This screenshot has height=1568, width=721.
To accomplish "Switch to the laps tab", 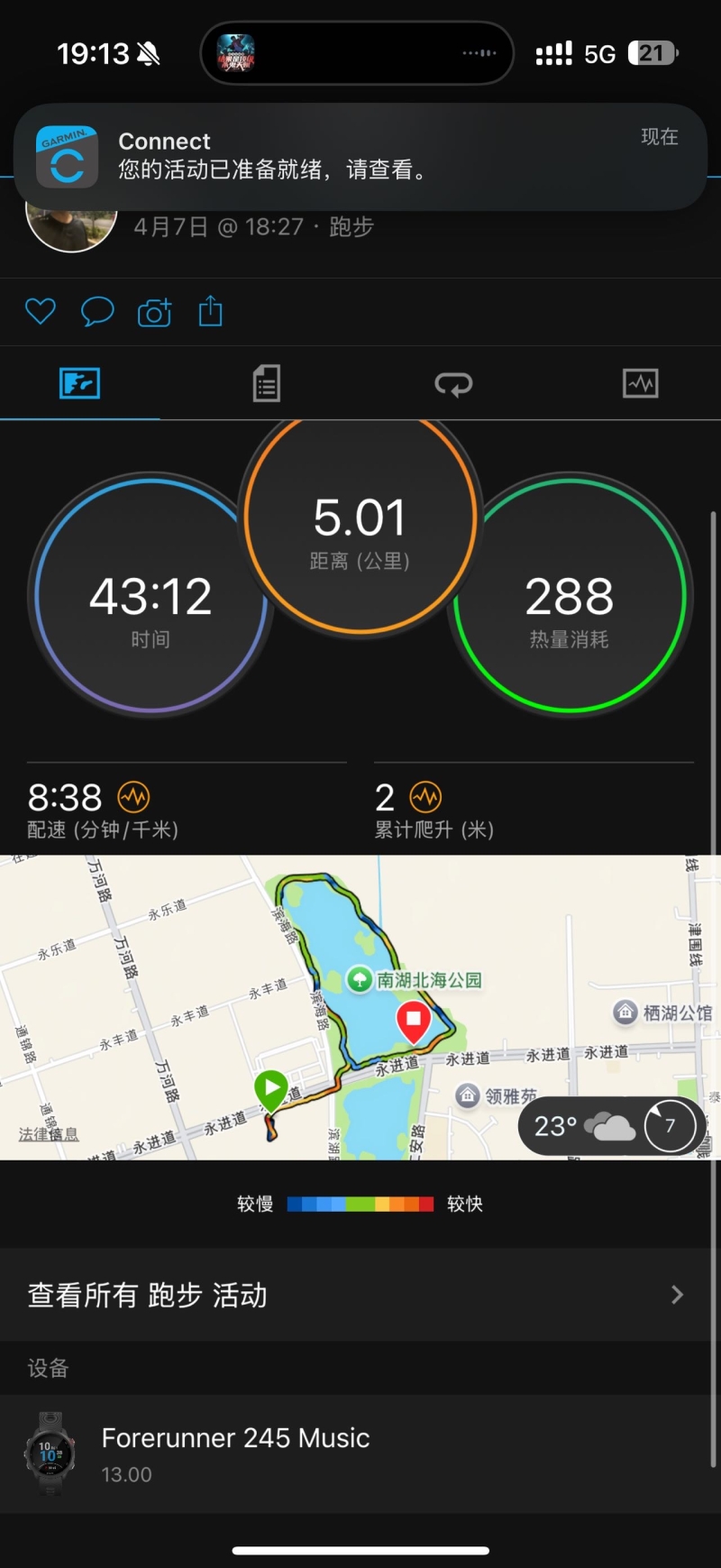I will (453, 385).
